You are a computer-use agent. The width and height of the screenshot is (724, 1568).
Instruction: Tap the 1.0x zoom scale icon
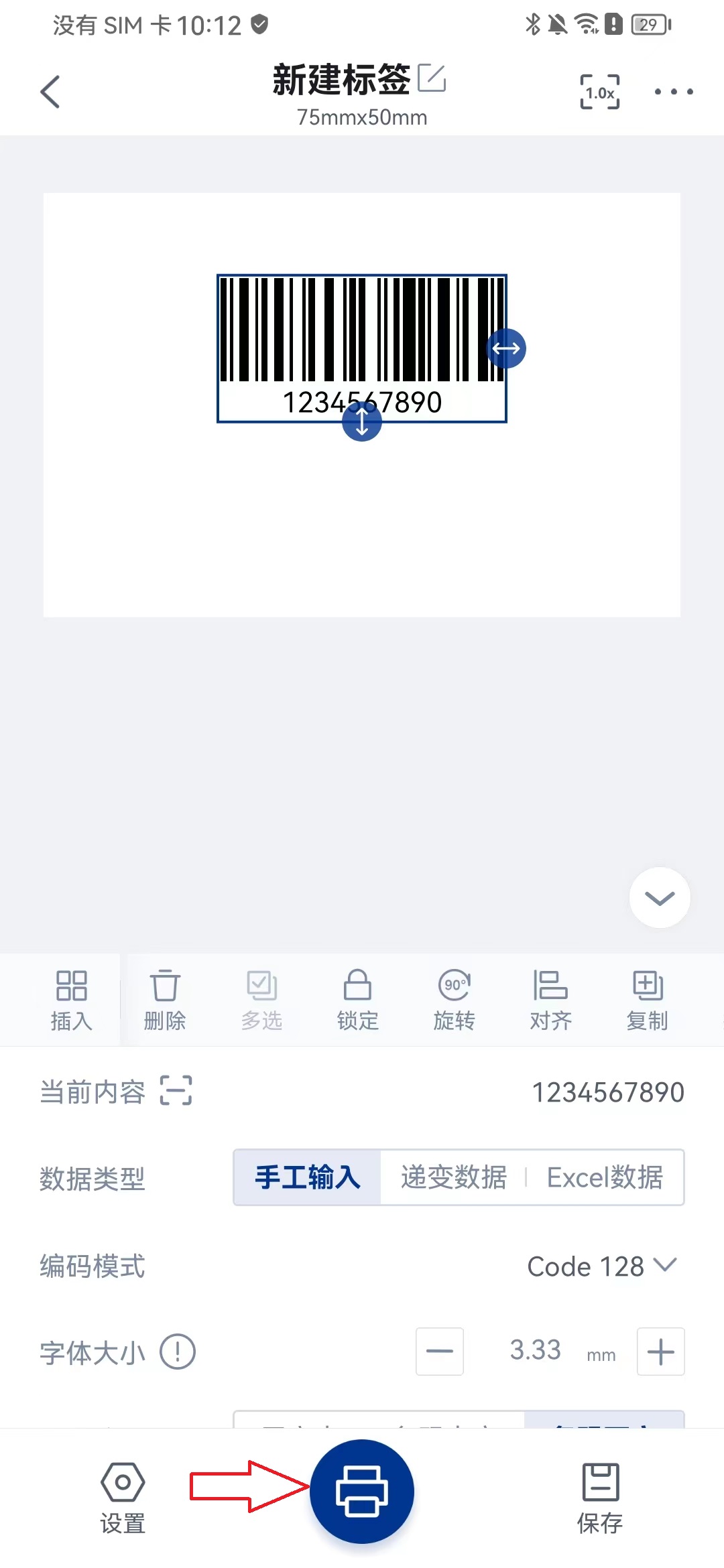coord(599,92)
